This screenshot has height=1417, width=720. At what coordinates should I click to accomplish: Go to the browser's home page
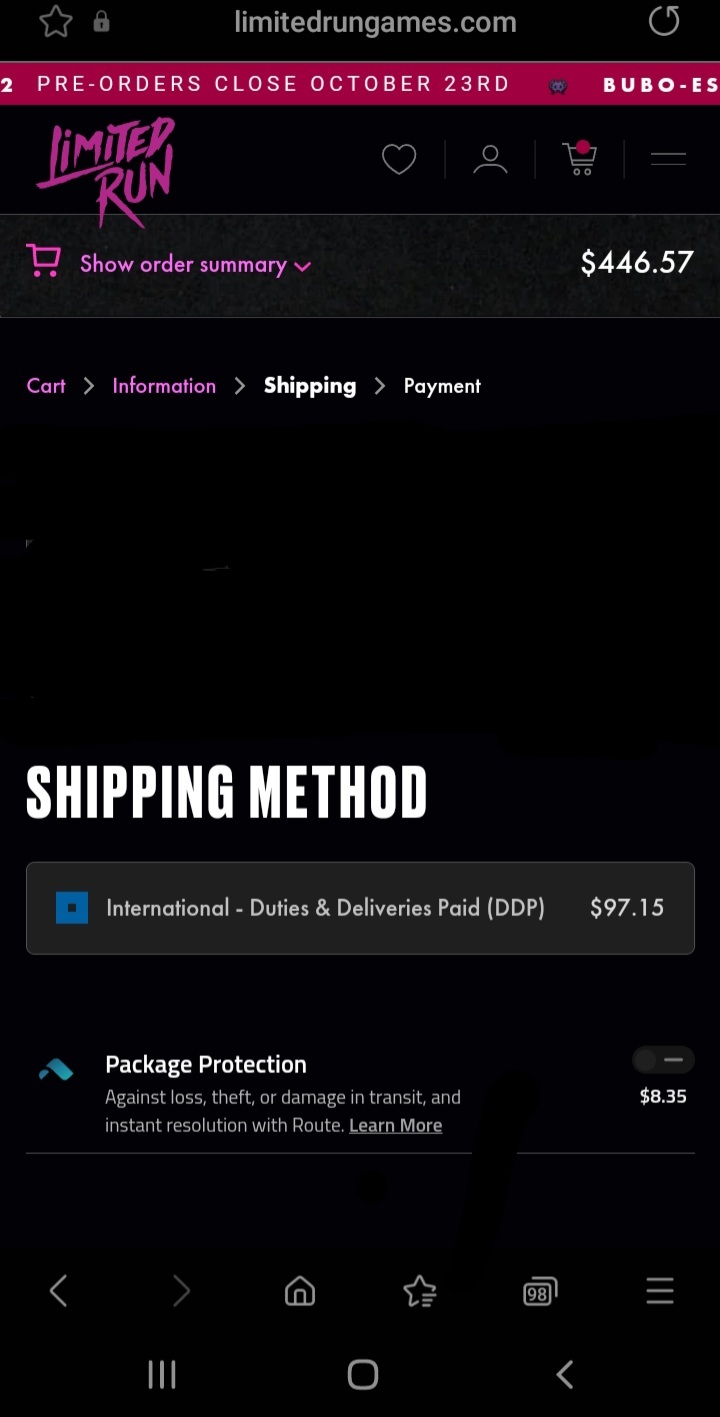(x=300, y=1292)
